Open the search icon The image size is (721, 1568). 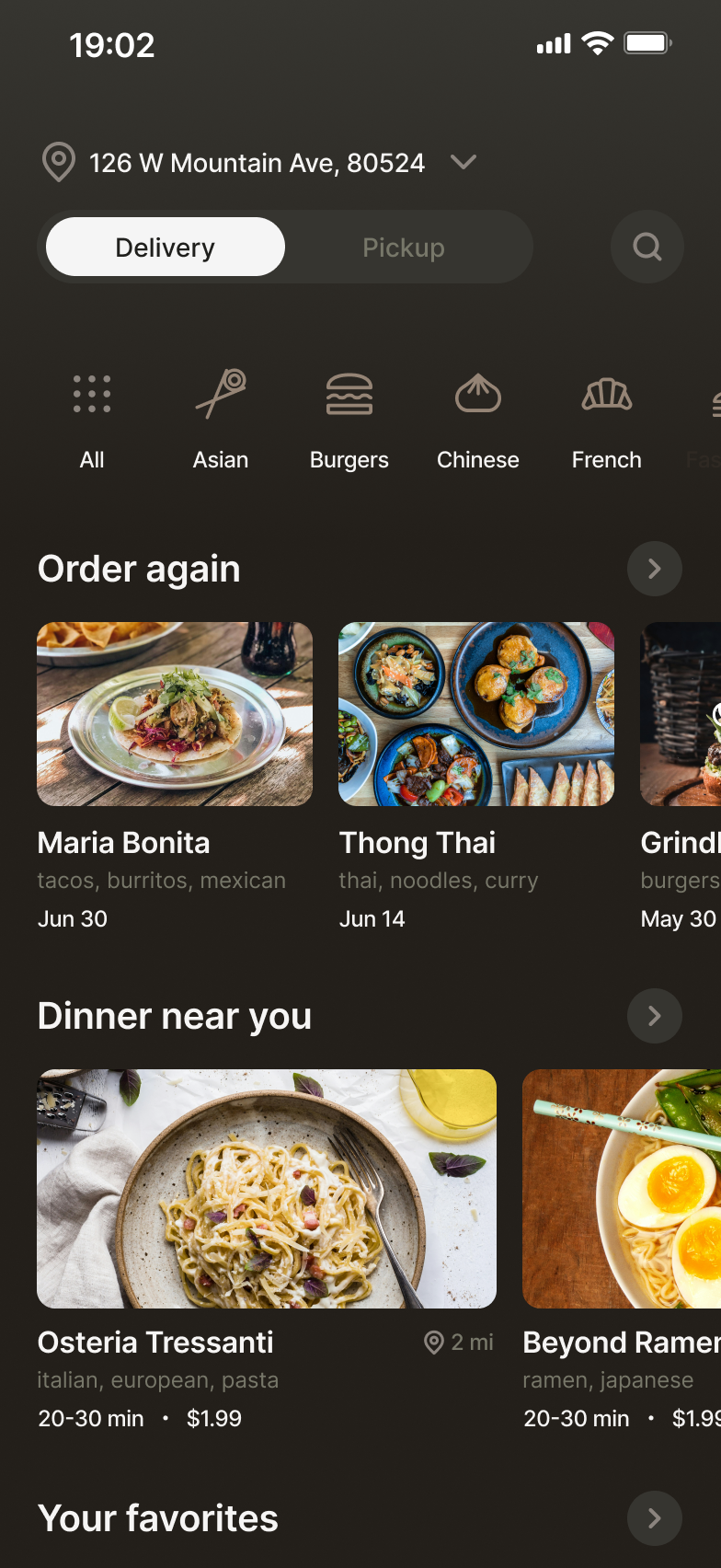(x=647, y=247)
